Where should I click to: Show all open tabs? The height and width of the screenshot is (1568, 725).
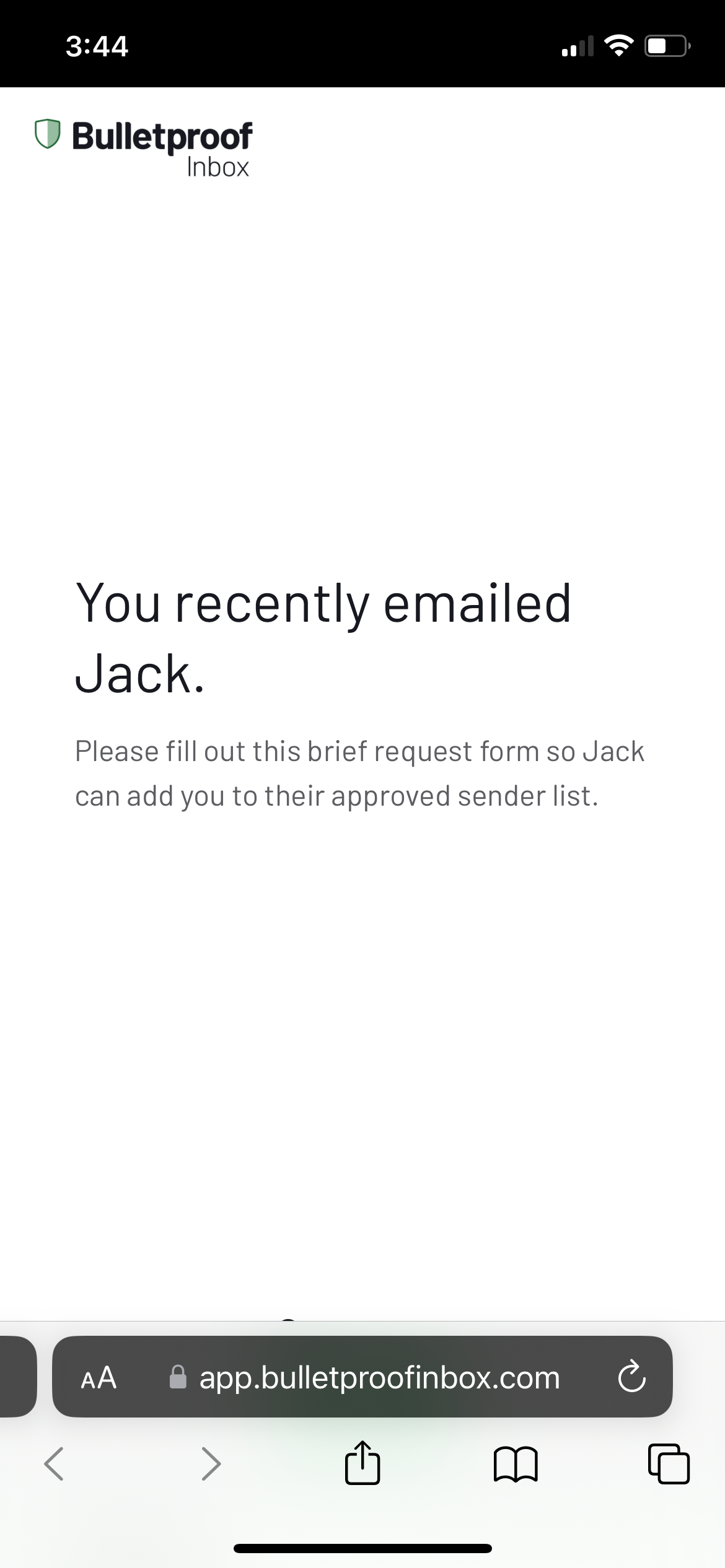669,1464
